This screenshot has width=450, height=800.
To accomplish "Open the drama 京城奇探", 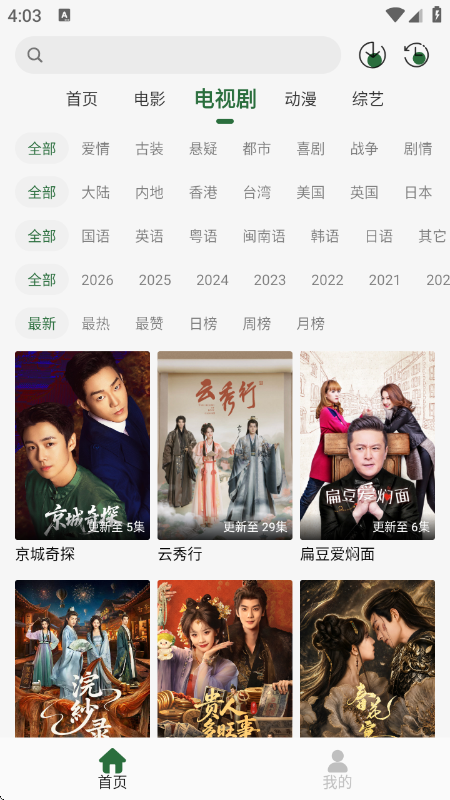I will coord(82,457).
